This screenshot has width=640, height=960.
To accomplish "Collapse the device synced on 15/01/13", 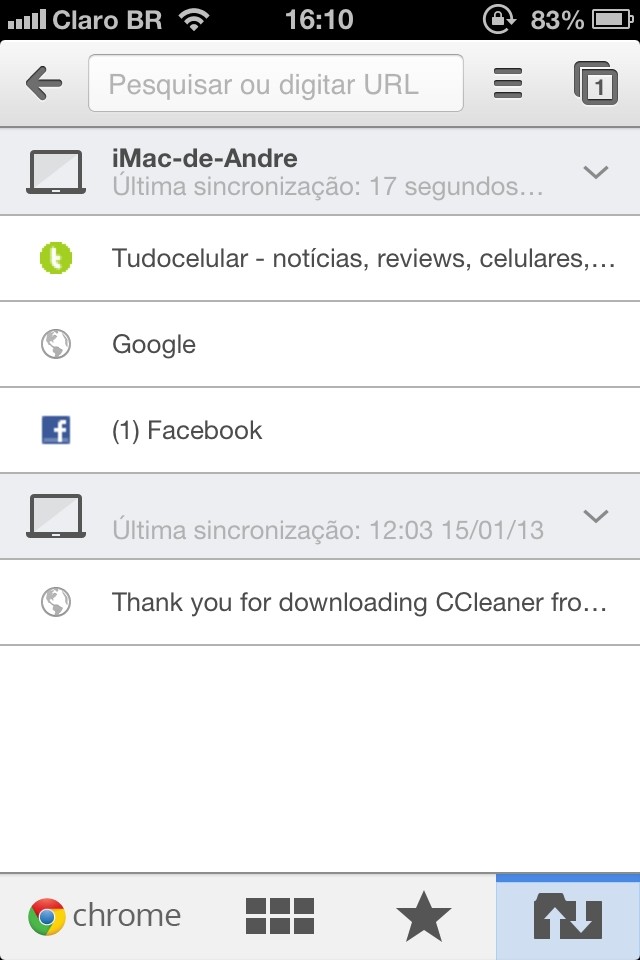I will coord(596,517).
